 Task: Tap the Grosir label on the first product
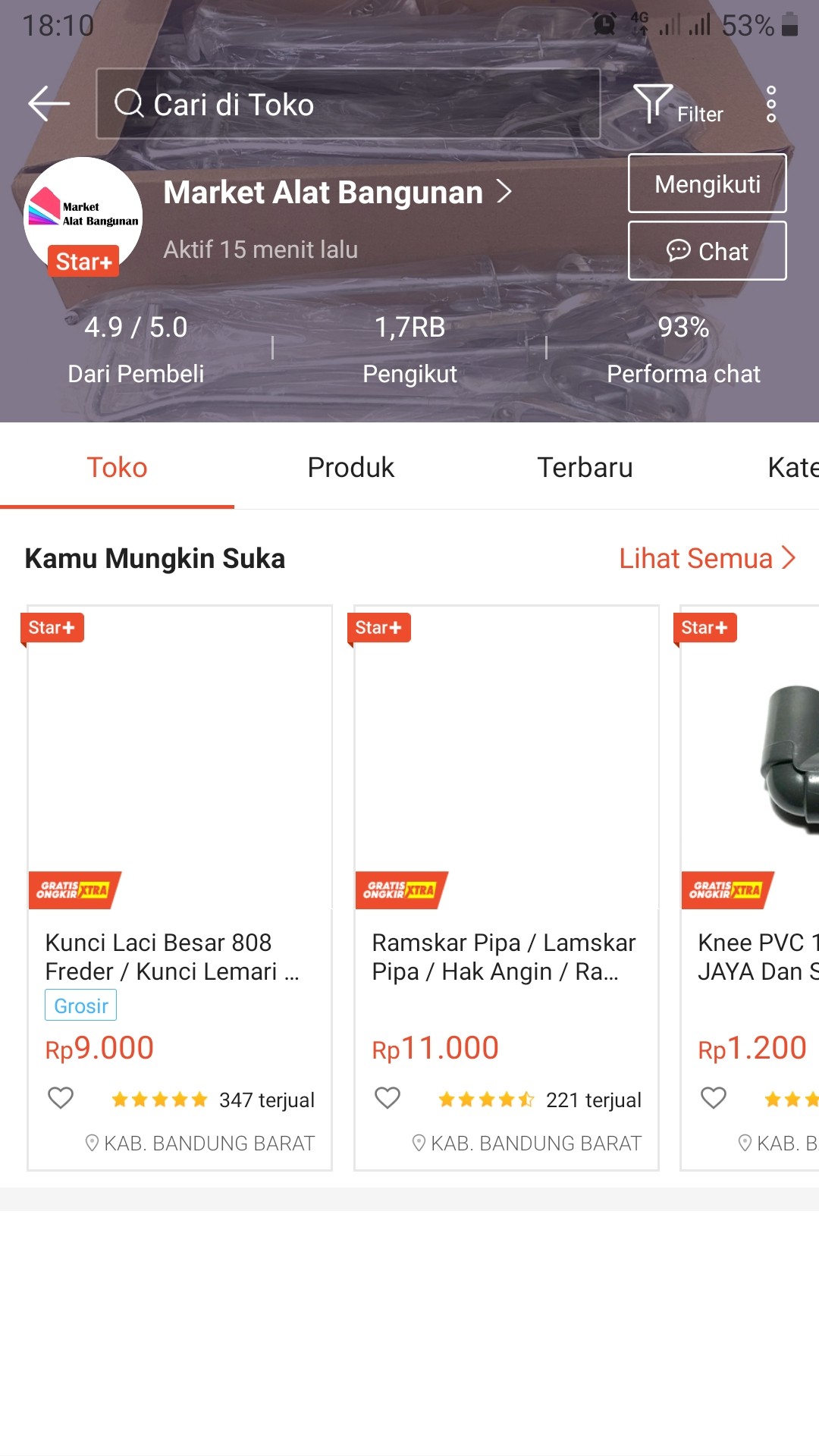(80, 1005)
